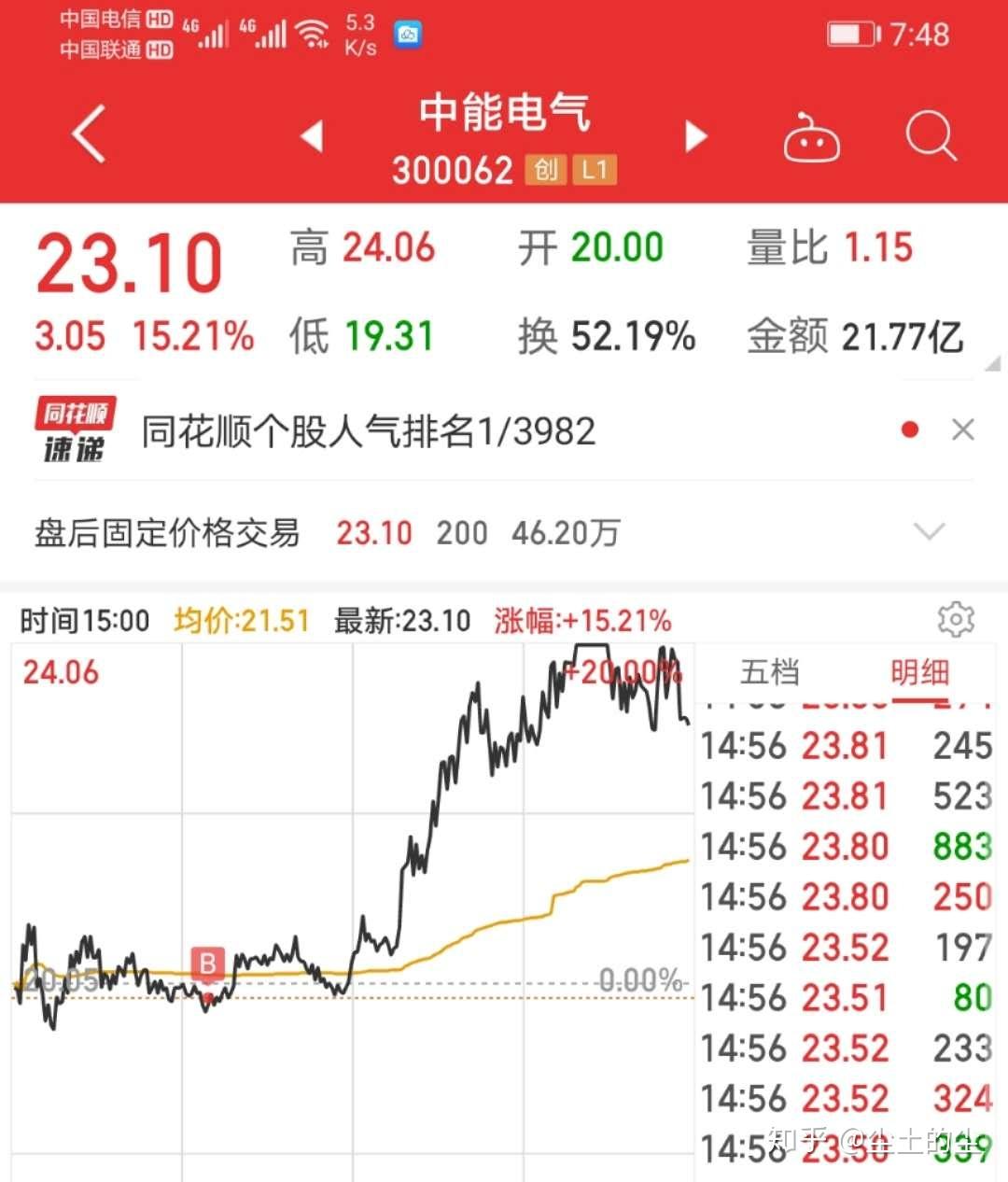Navigate back using the back arrow
Viewport: 1008px width, 1182px height.
coord(89,134)
